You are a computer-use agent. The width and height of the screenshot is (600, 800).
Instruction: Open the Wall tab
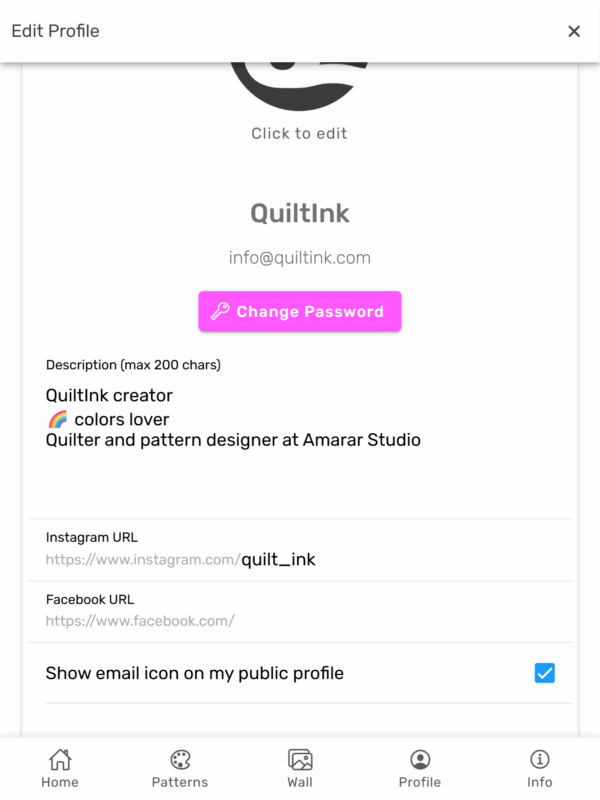tap(300, 768)
